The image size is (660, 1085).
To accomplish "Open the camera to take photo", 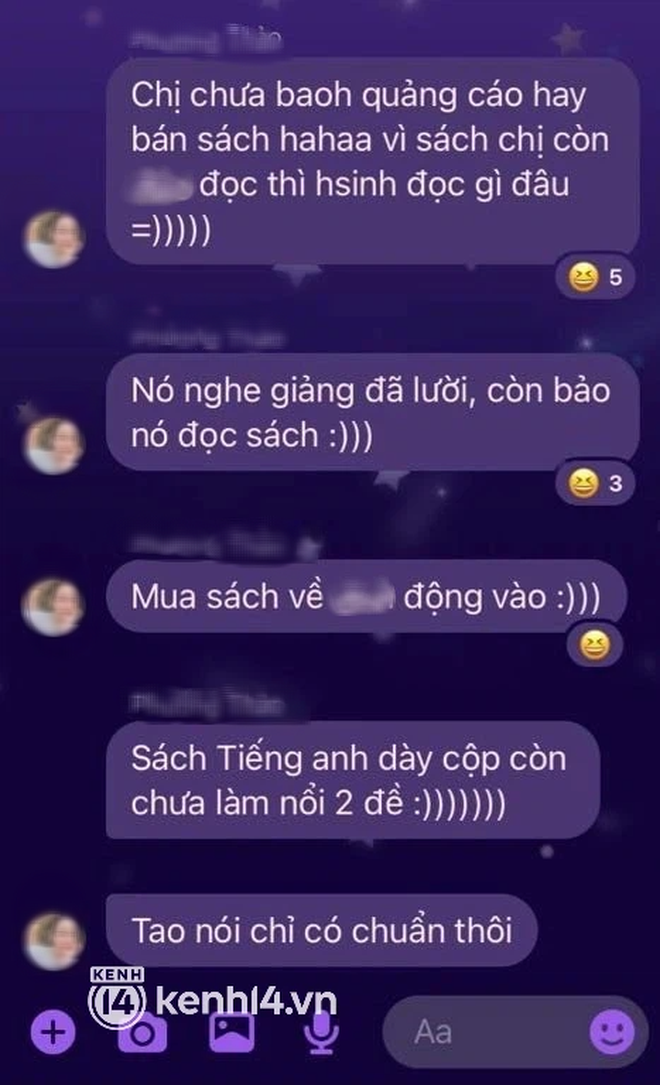I will click(140, 1031).
